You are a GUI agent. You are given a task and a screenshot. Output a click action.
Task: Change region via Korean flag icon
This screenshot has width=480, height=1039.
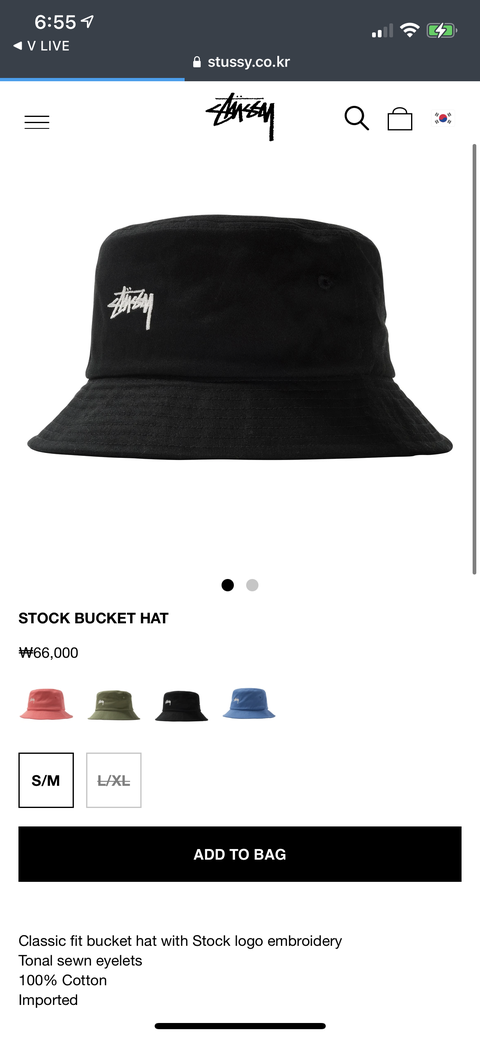tap(443, 119)
